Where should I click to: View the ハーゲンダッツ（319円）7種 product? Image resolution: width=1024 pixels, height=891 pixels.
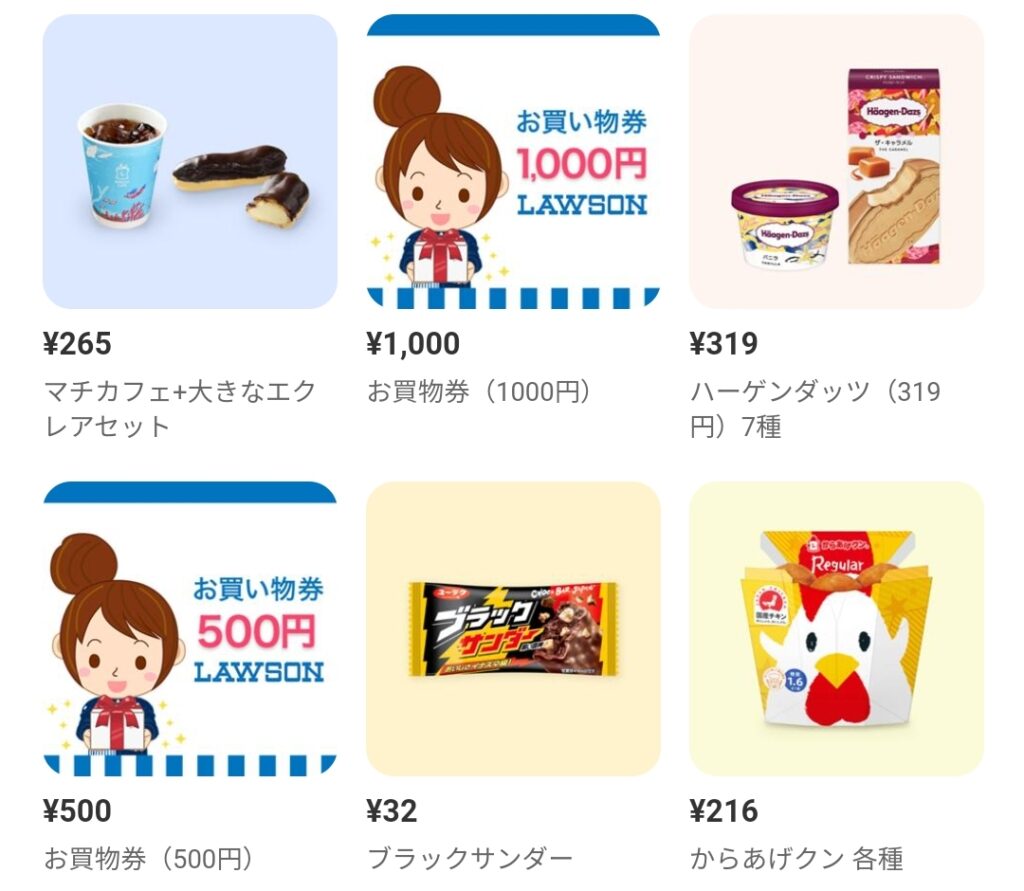pyautogui.click(x=836, y=162)
